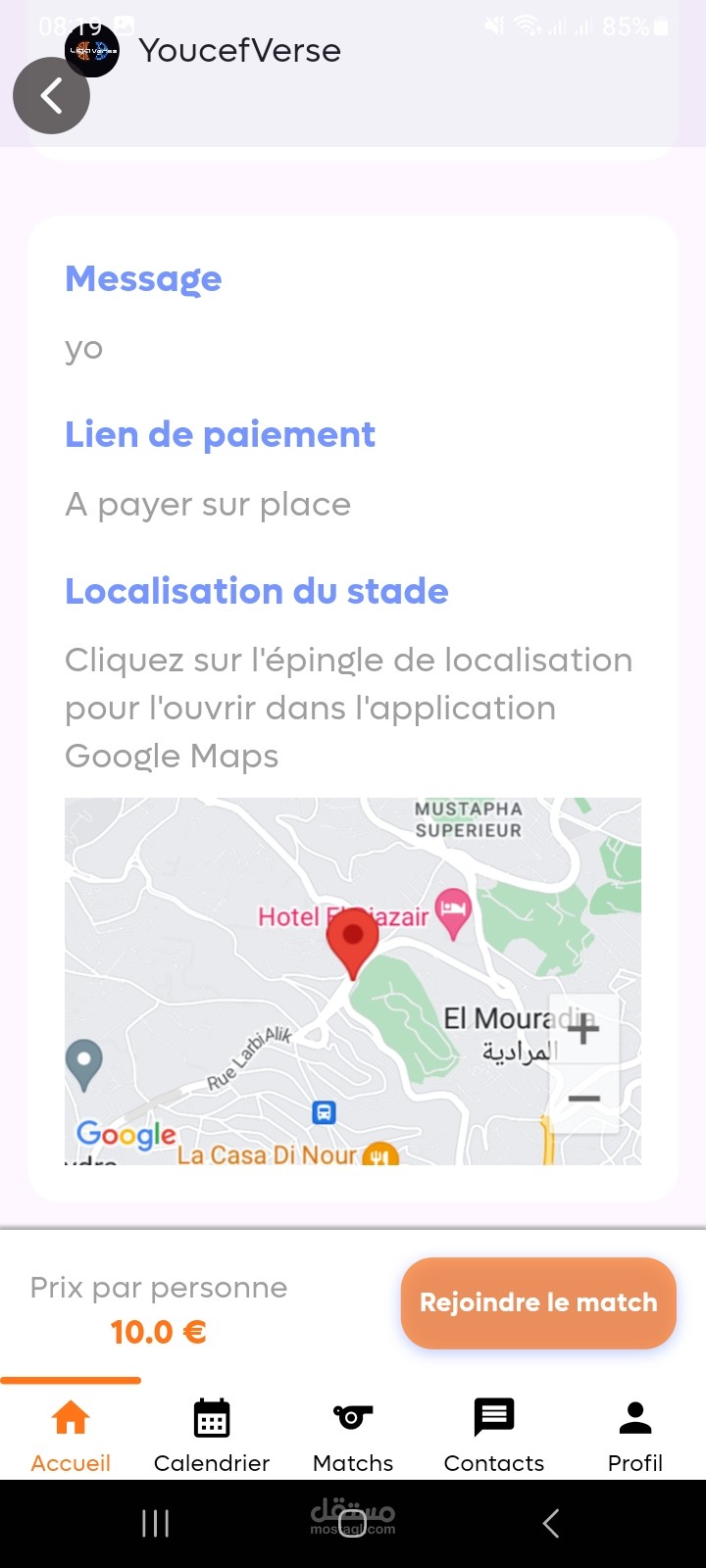Go back using the top-left arrow

tap(51, 95)
